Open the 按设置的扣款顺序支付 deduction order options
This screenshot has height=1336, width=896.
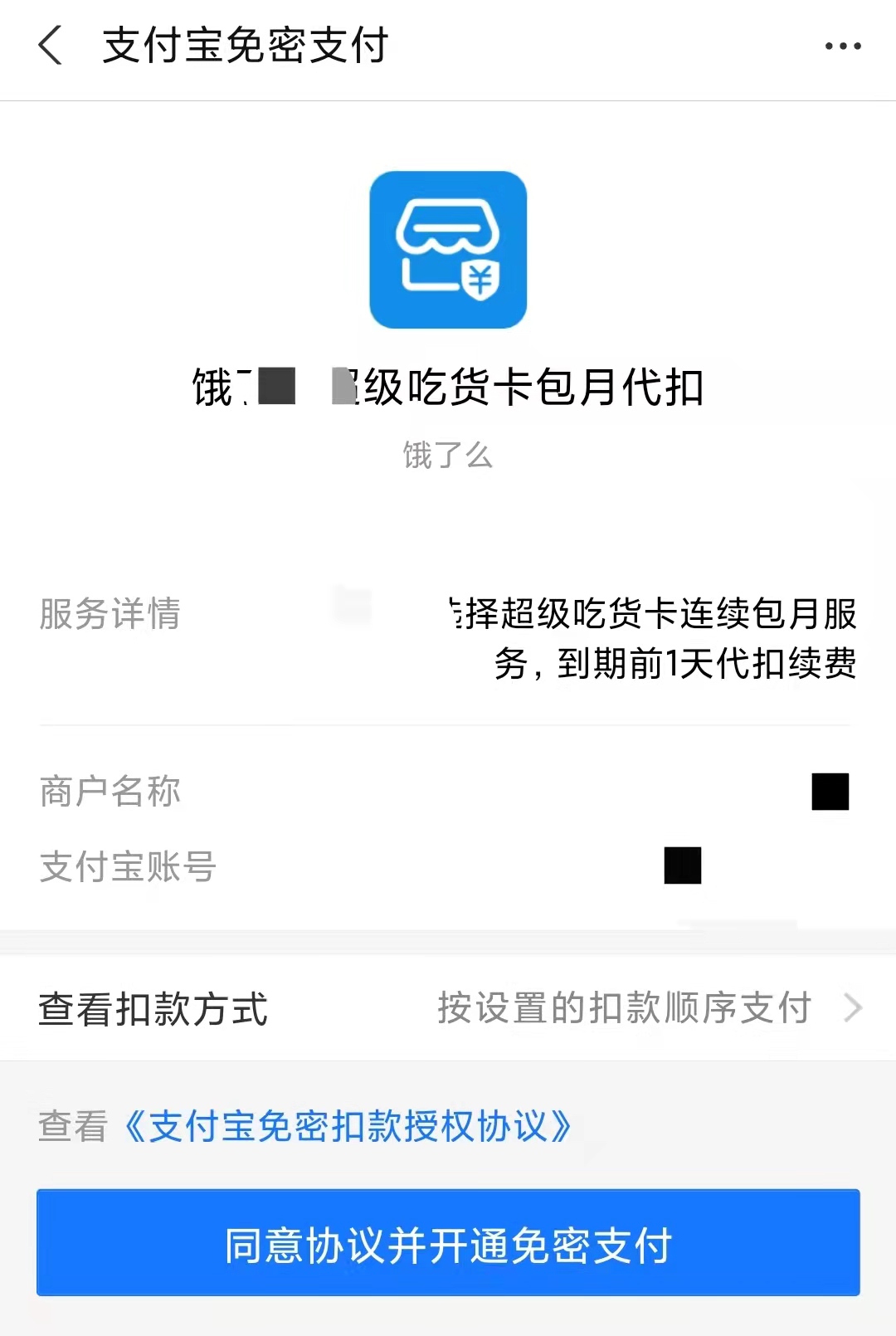[622, 1007]
